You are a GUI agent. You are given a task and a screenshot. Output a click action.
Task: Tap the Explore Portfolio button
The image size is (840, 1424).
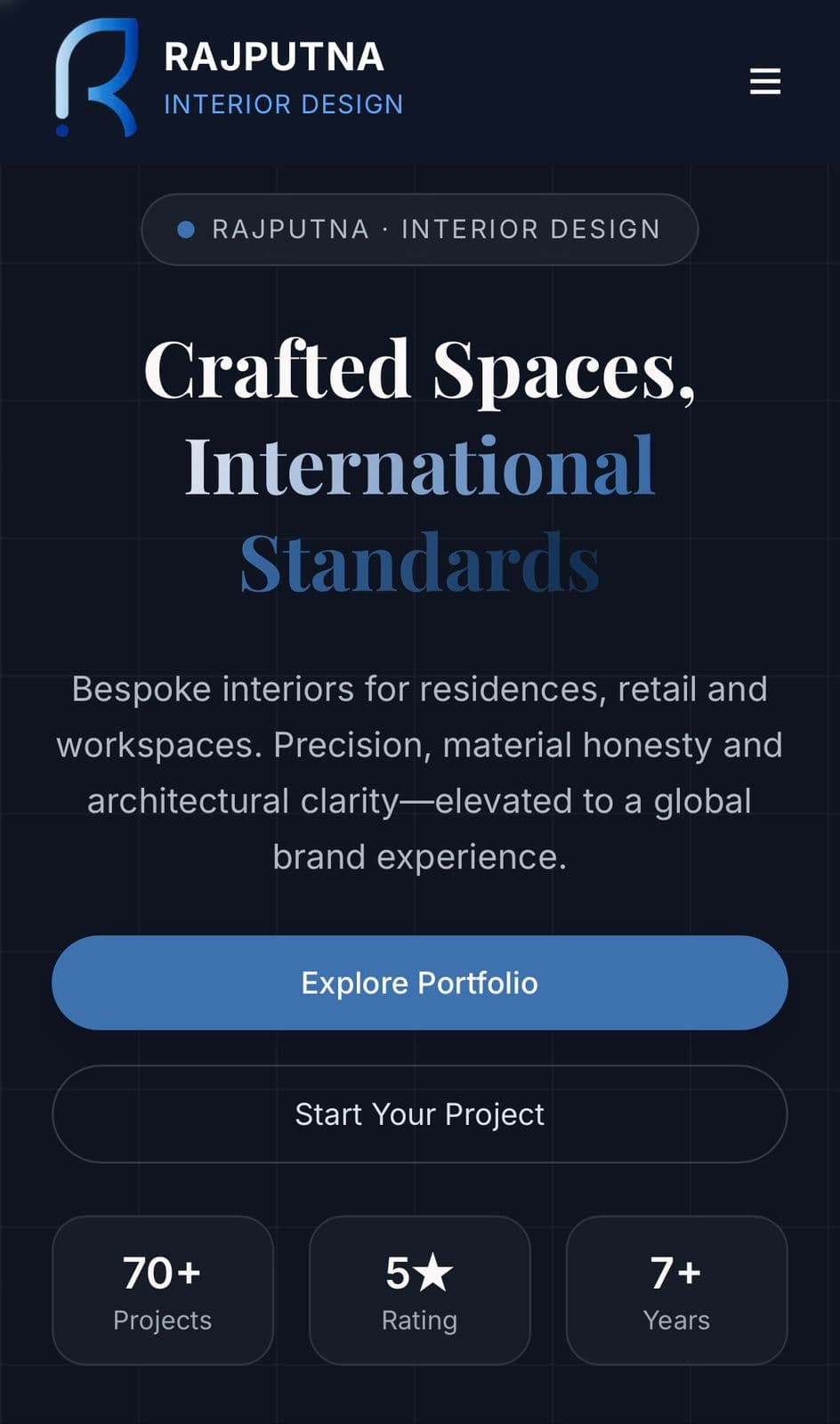coord(419,983)
